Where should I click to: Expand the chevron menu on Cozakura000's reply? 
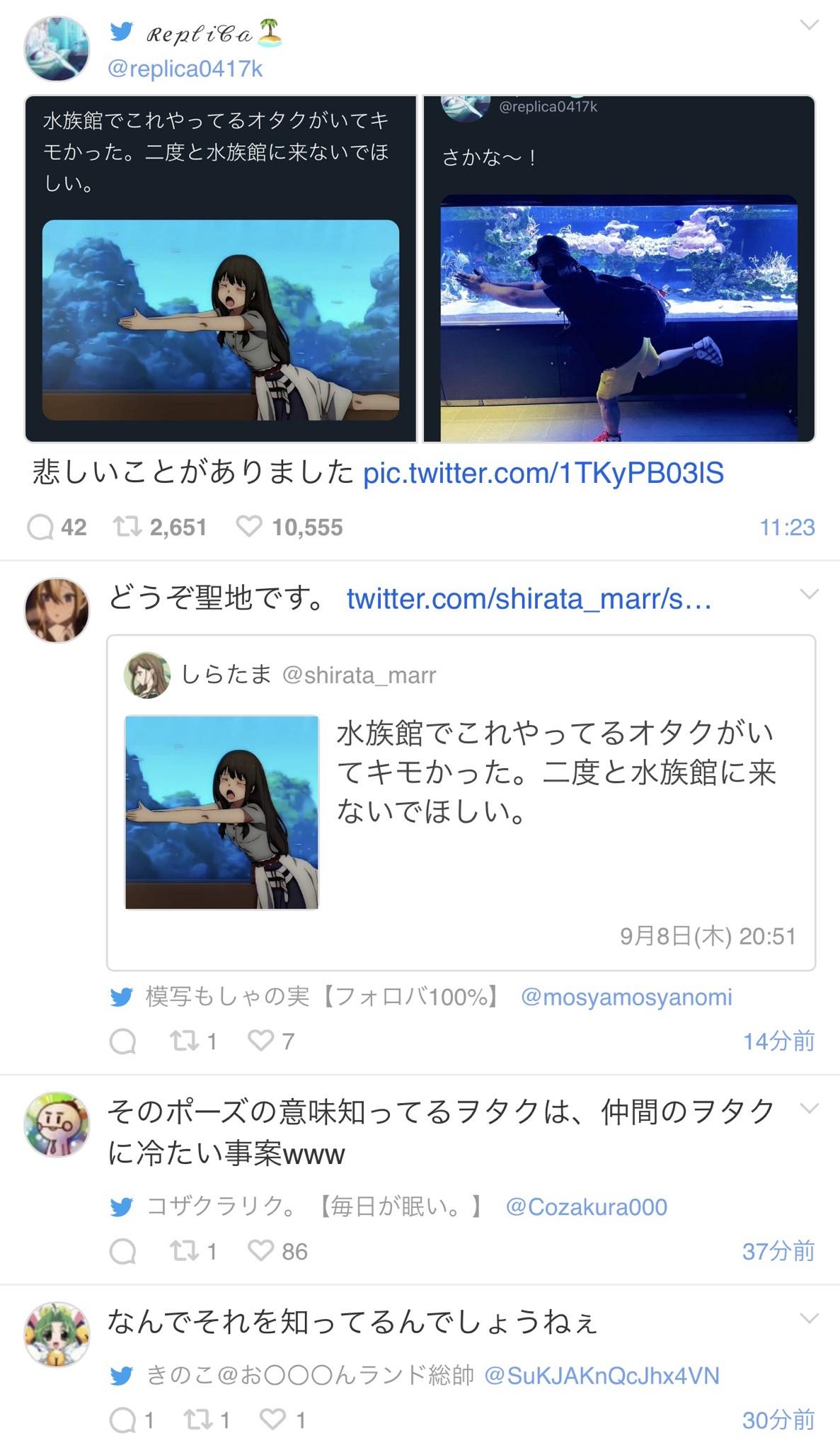(x=808, y=1108)
